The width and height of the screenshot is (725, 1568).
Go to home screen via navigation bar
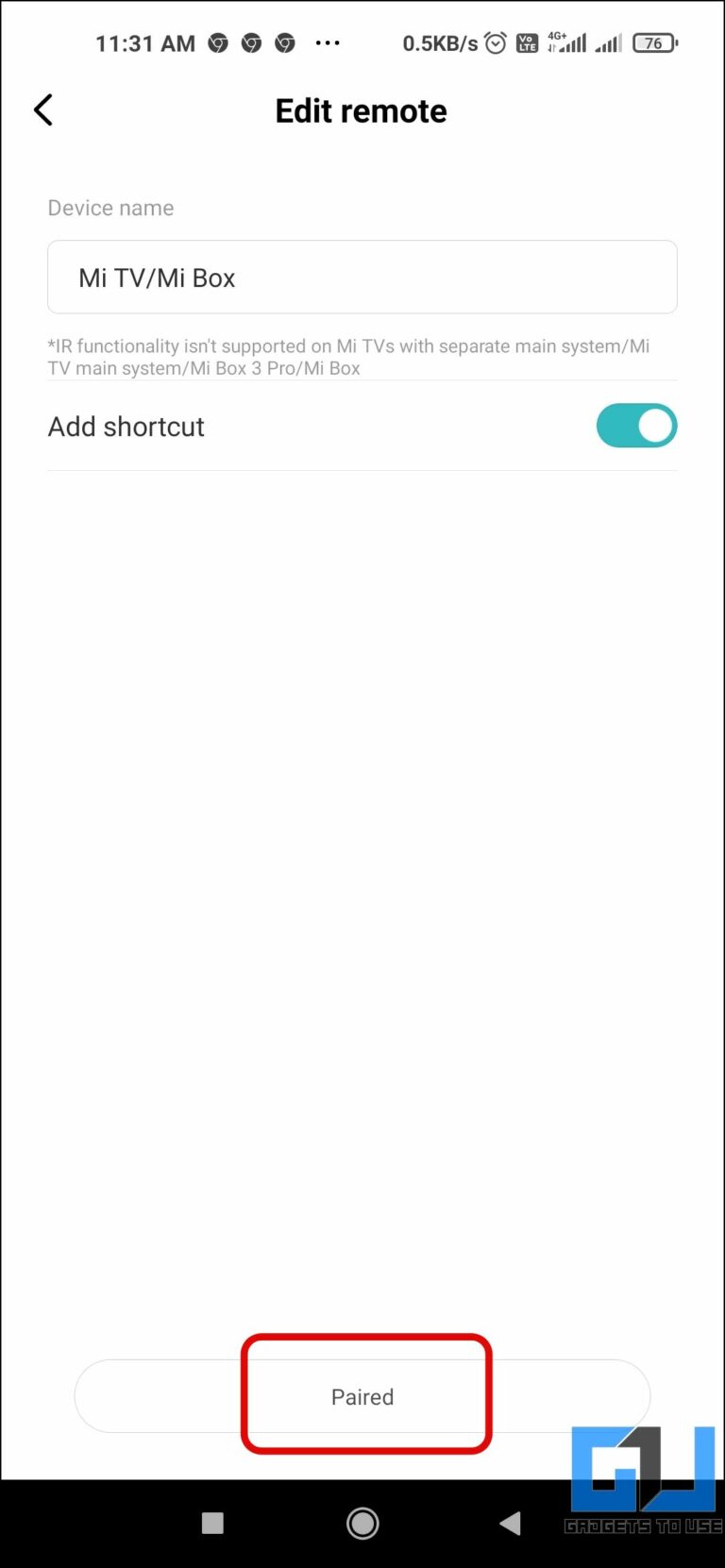pyautogui.click(x=362, y=1523)
